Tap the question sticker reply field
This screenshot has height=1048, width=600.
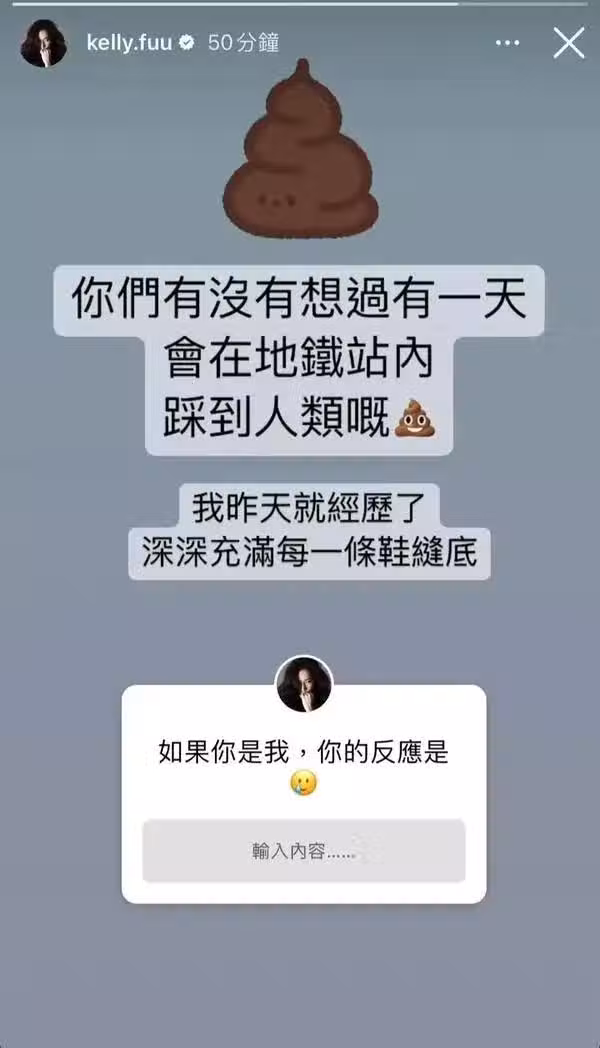click(x=303, y=851)
